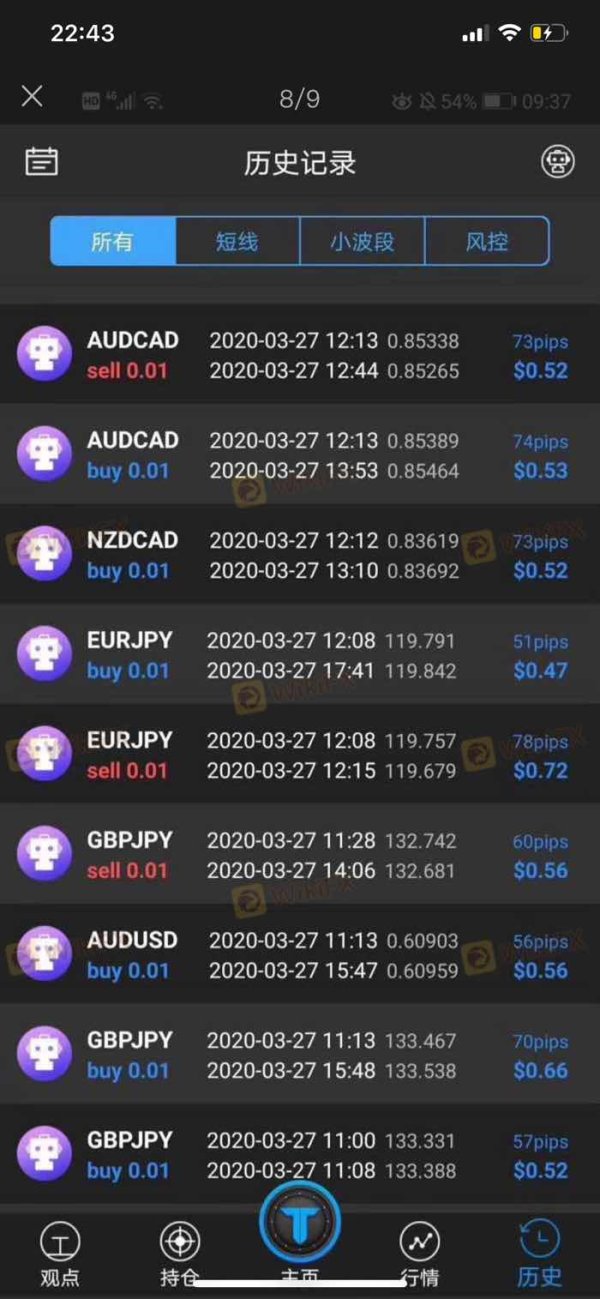Go to the 持仓 positions tab
This screenshot has height=1299, width=600.
(x=180, y=1254)
